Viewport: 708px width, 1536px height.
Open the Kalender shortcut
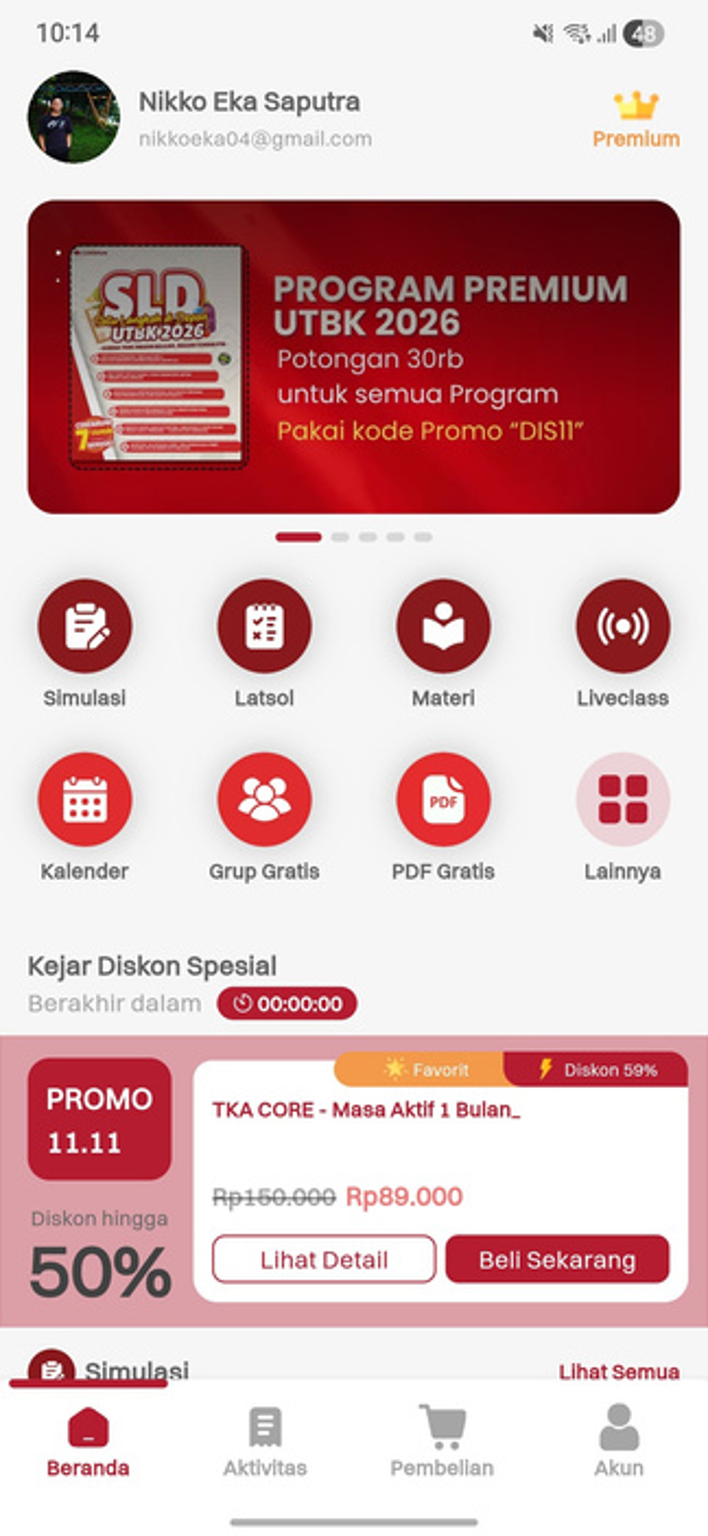(x=85, y=800)
